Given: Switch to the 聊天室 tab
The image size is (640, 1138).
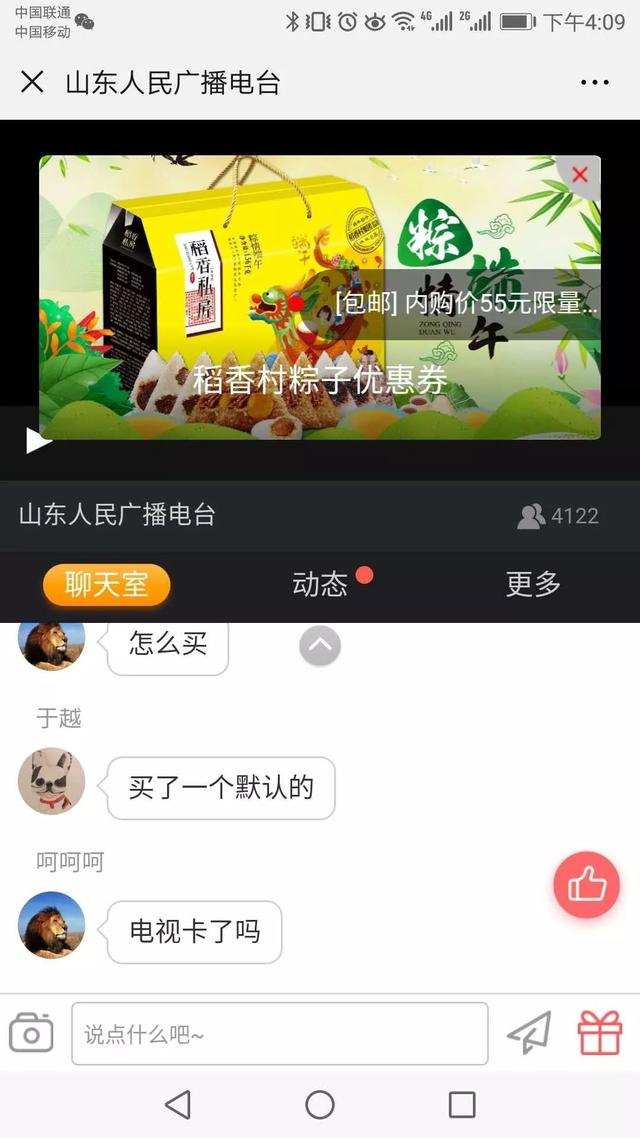Looking at the screenshot, I should (x=106, y=584).
